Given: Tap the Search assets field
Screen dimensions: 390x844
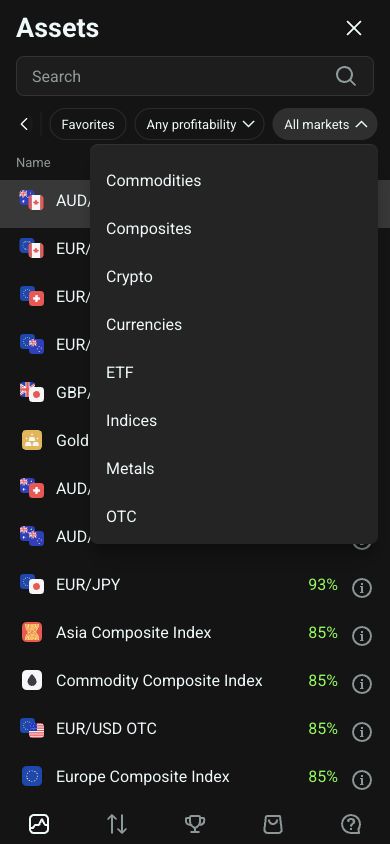Looking at the screenshot, I should tap(195, 76).
